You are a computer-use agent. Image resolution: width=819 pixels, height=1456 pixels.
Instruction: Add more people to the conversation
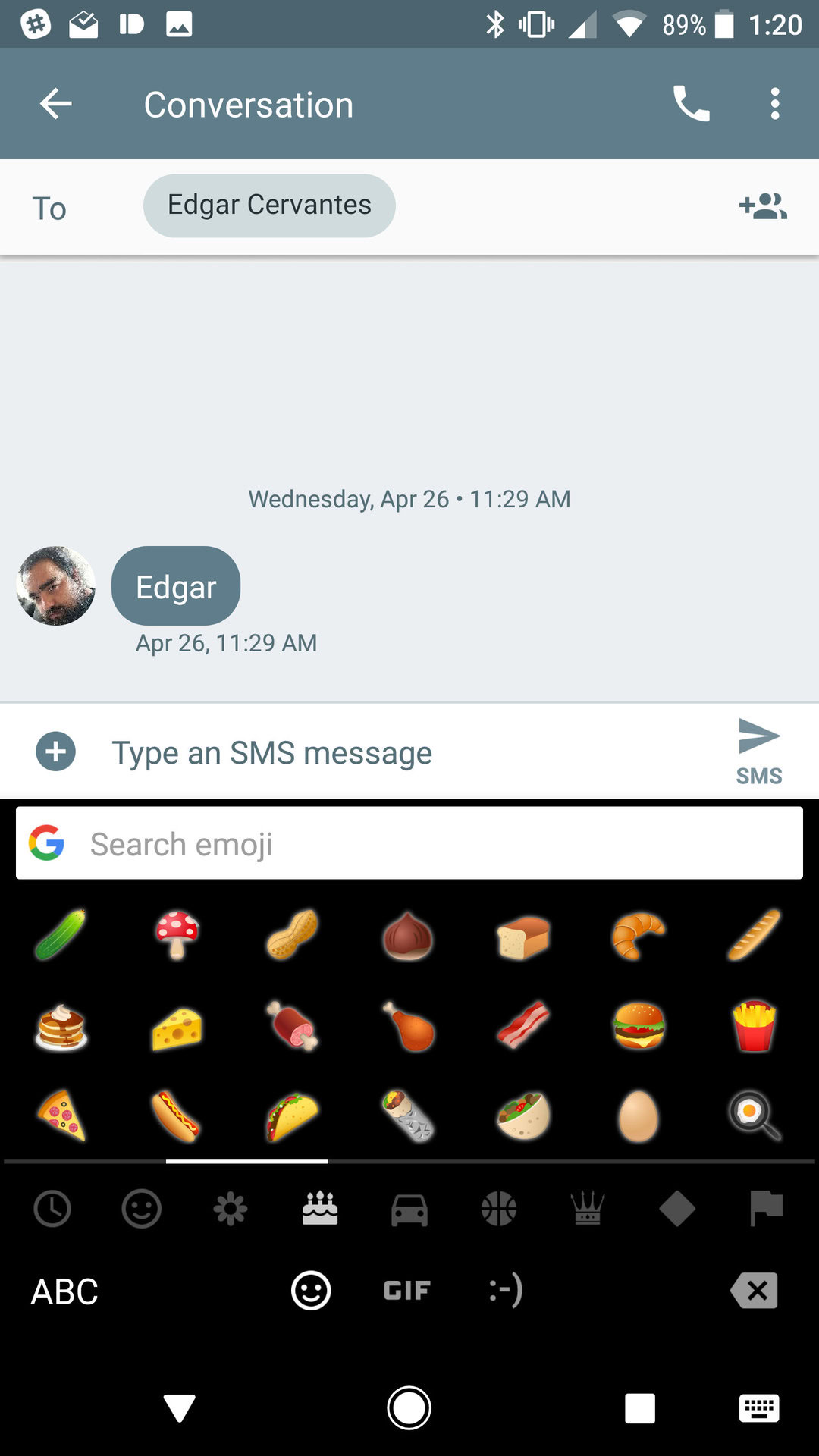click(764, 206)
